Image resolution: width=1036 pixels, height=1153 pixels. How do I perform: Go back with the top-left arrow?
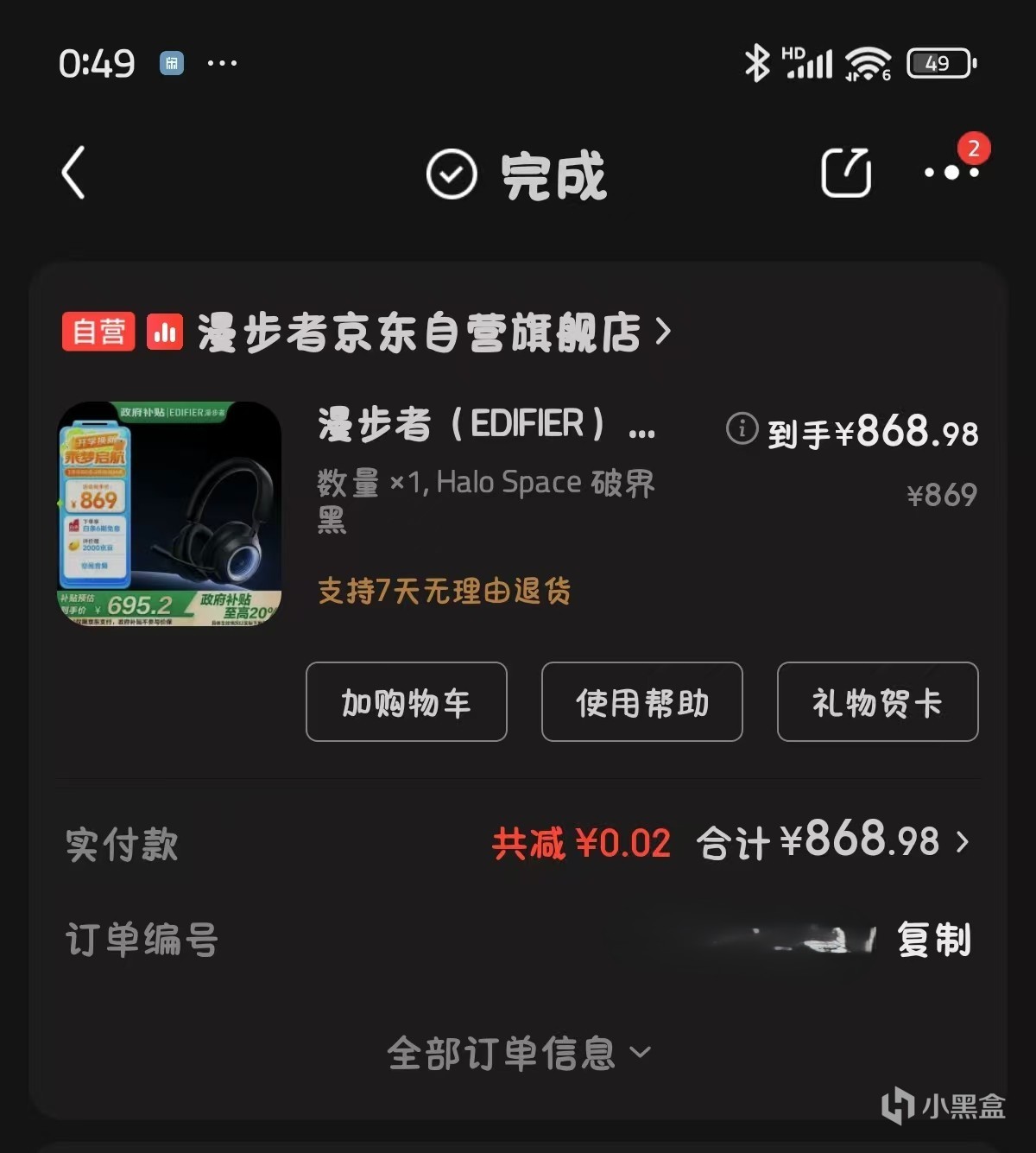74,173
